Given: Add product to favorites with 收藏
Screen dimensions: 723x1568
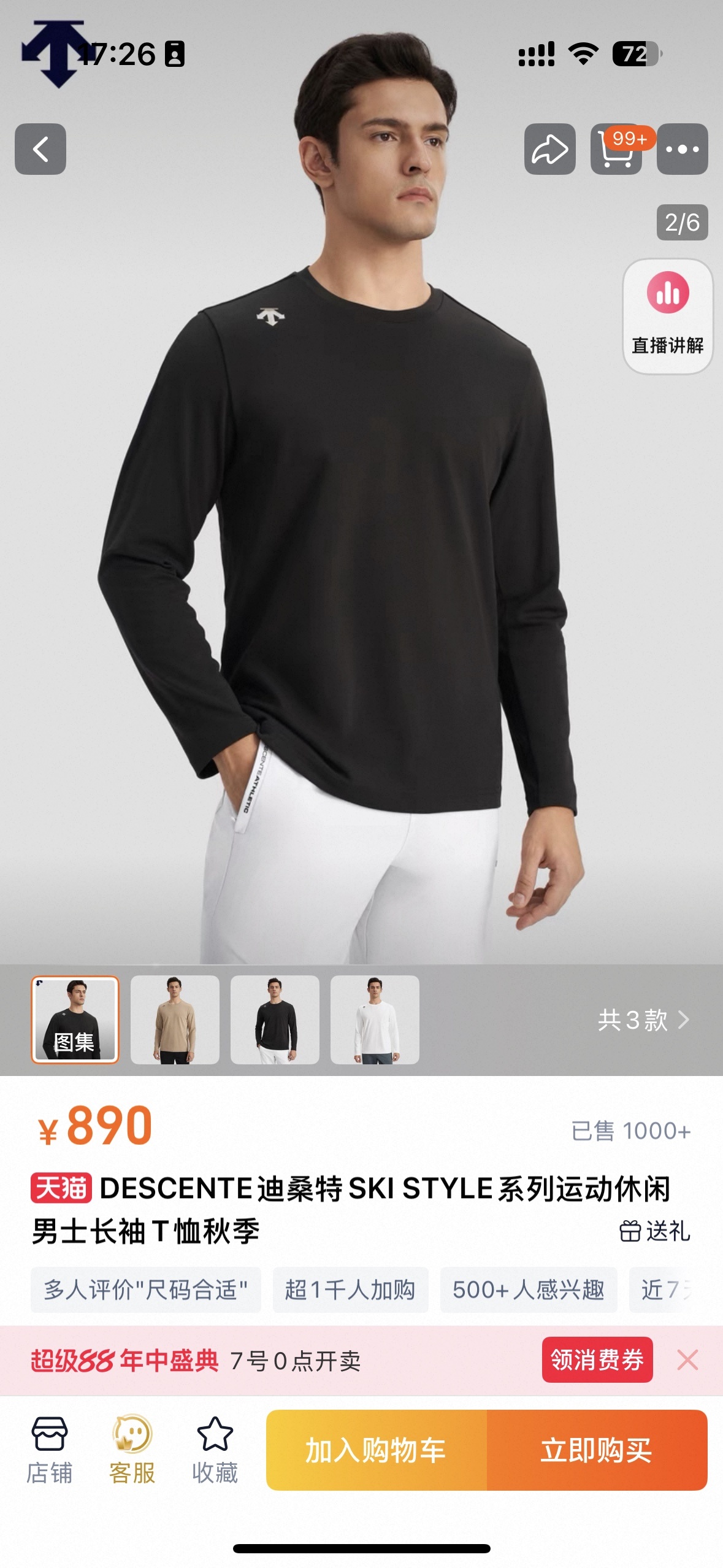Looking at the screenshot, I should [215, 1449].
